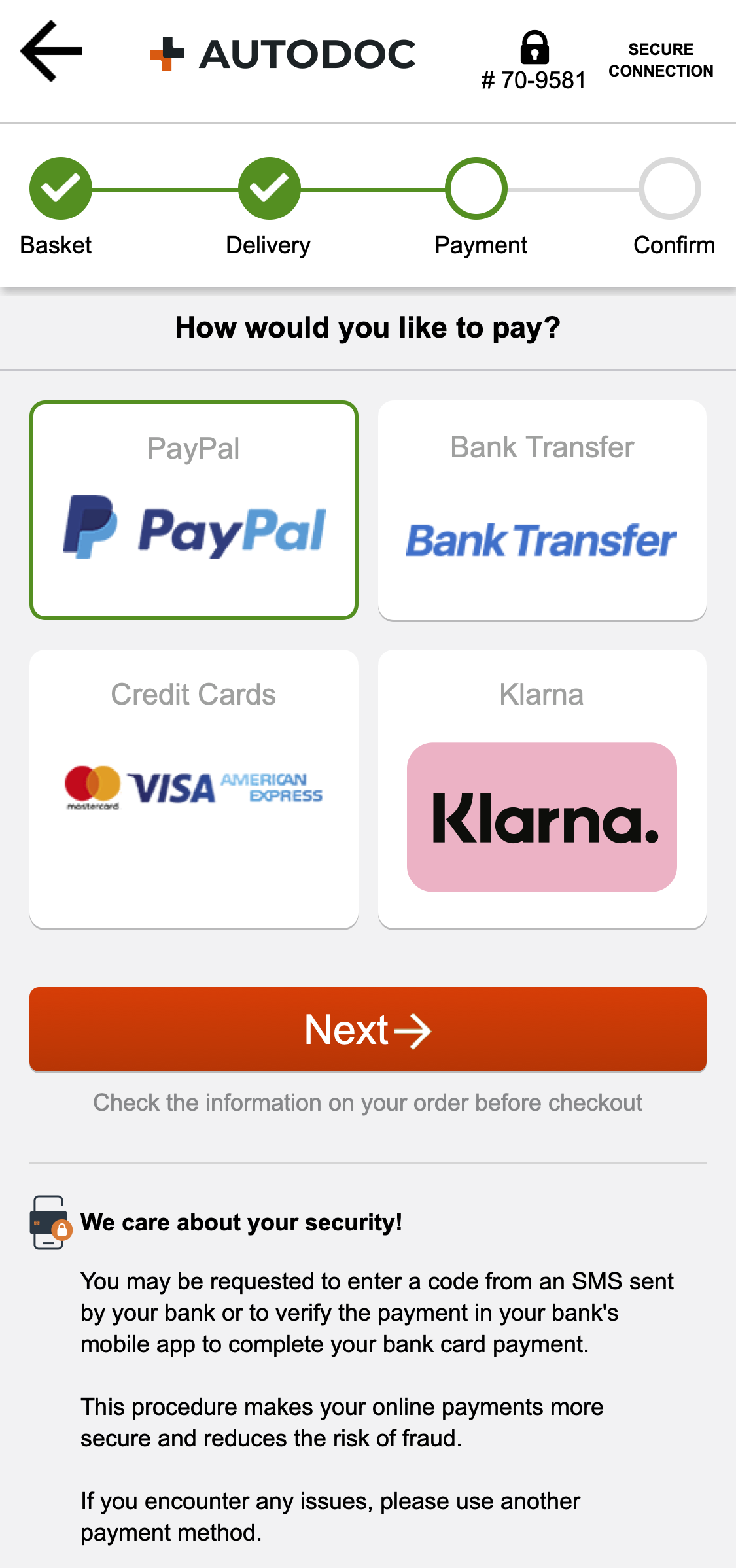Image resolution: width=736 pixels, height=1568 pixels.
Task: Click the Visa icon in Credit Cards
Action: 173,787
